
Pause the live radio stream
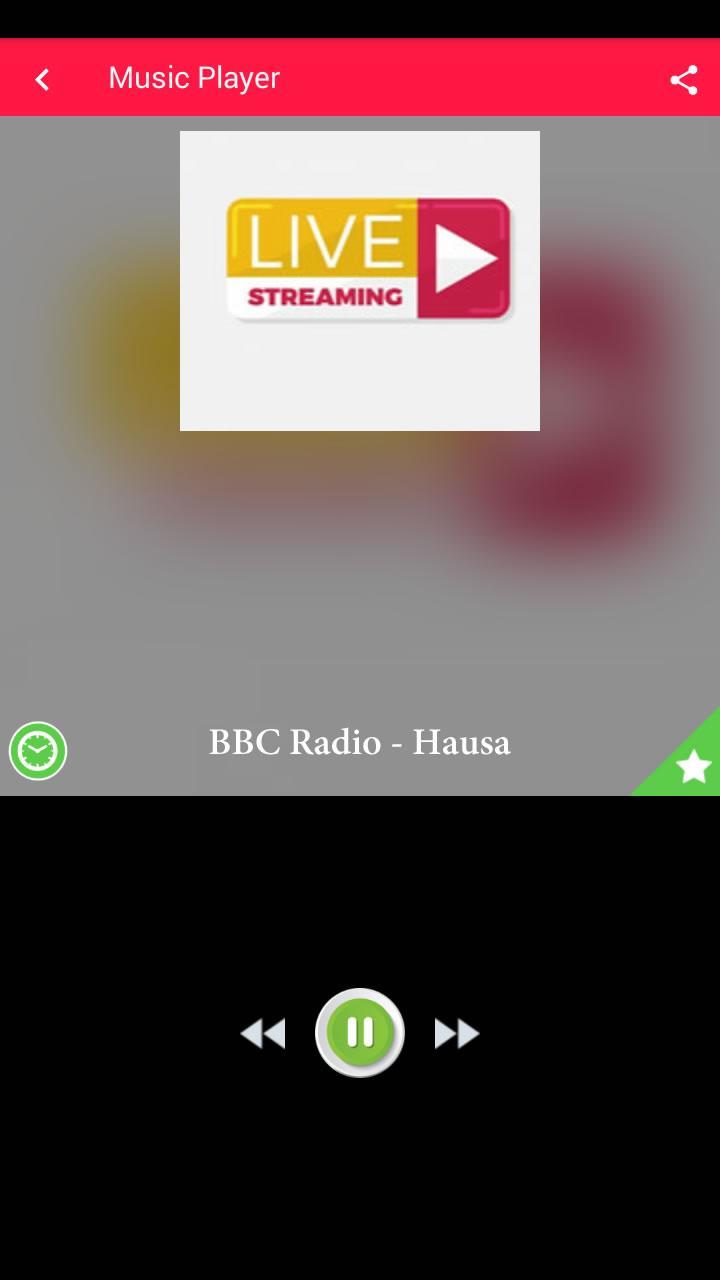tap(360, 1032)
